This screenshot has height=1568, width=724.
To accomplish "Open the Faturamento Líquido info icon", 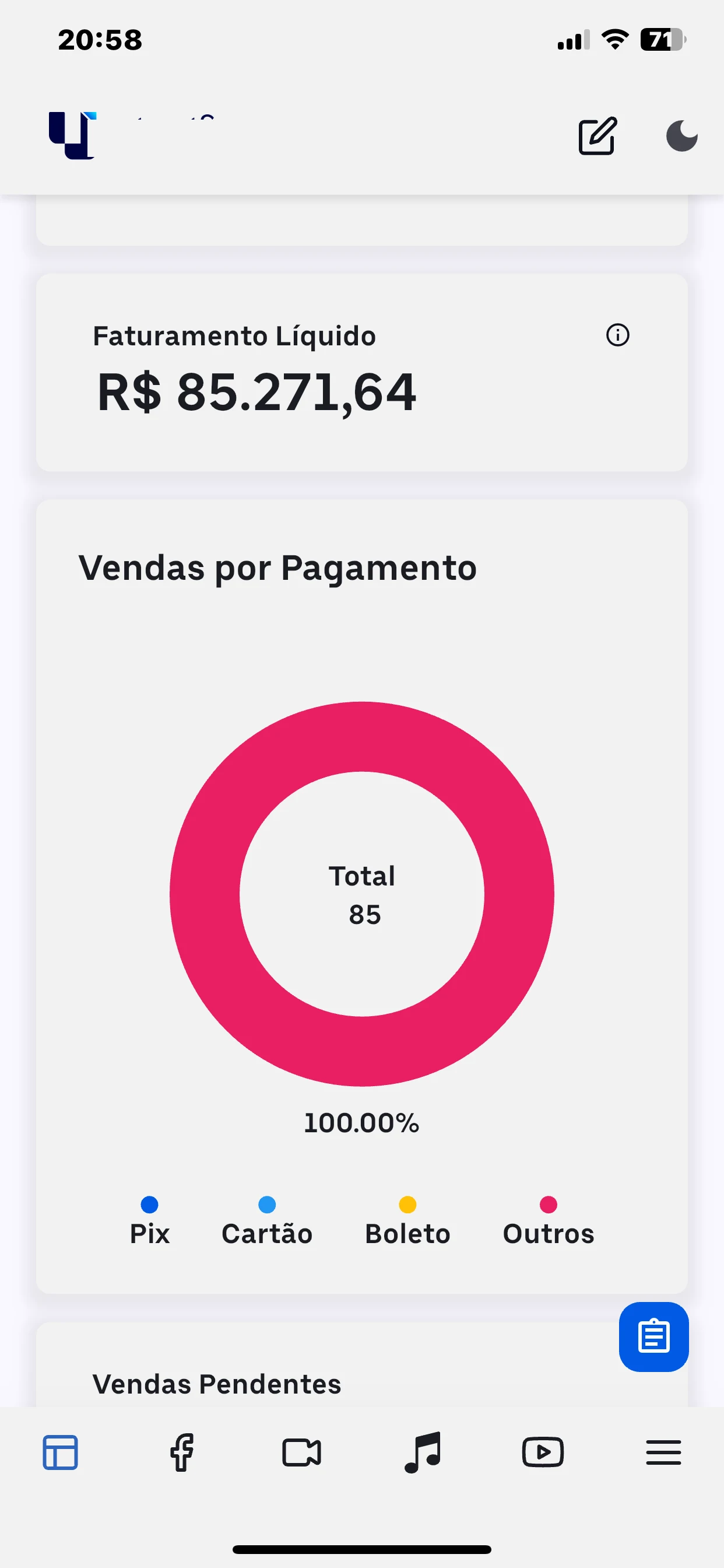I will 617,335.
